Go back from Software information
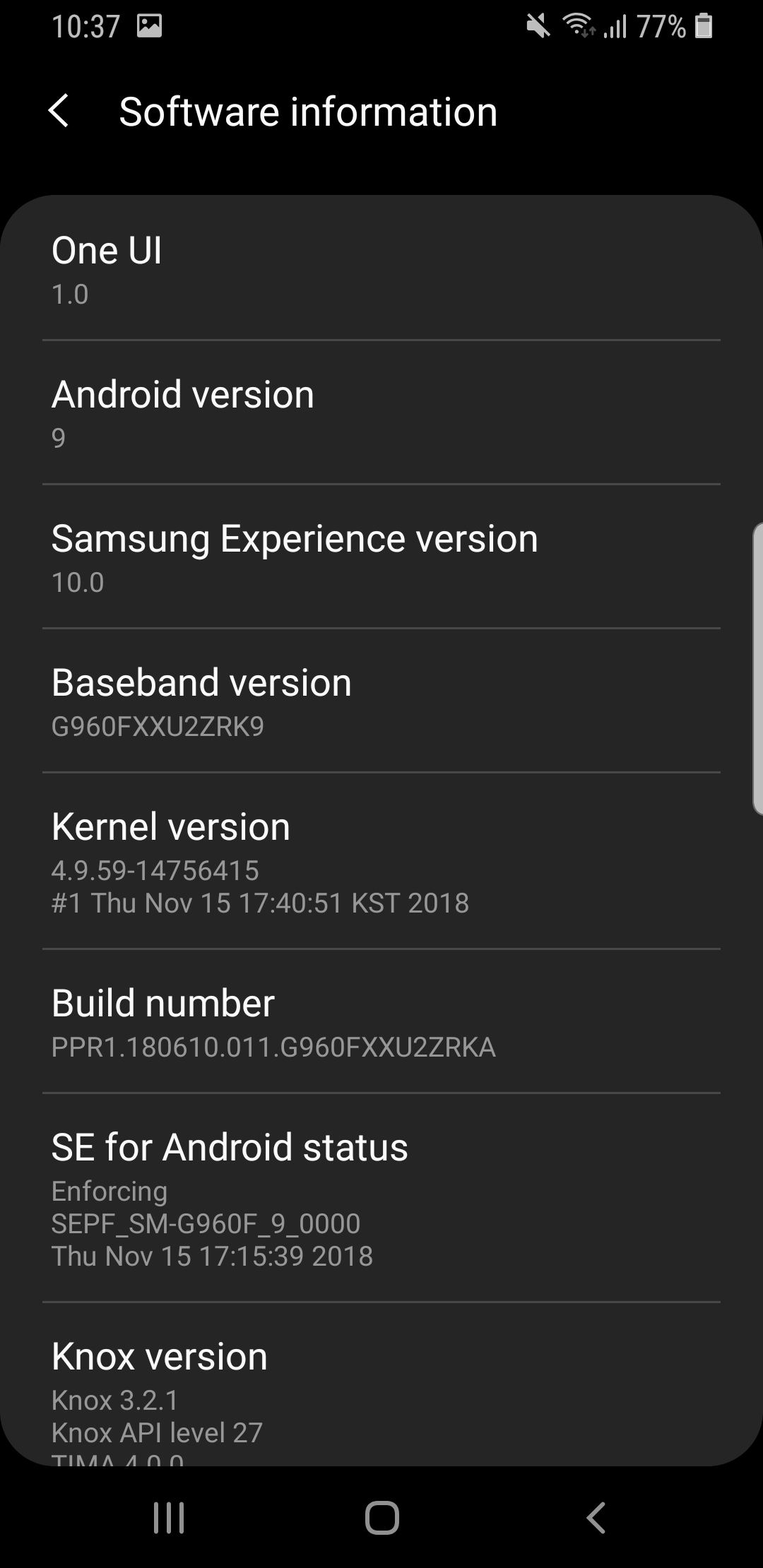The image size is (763, 1568). pyautogui.click(x=59, y=112)
